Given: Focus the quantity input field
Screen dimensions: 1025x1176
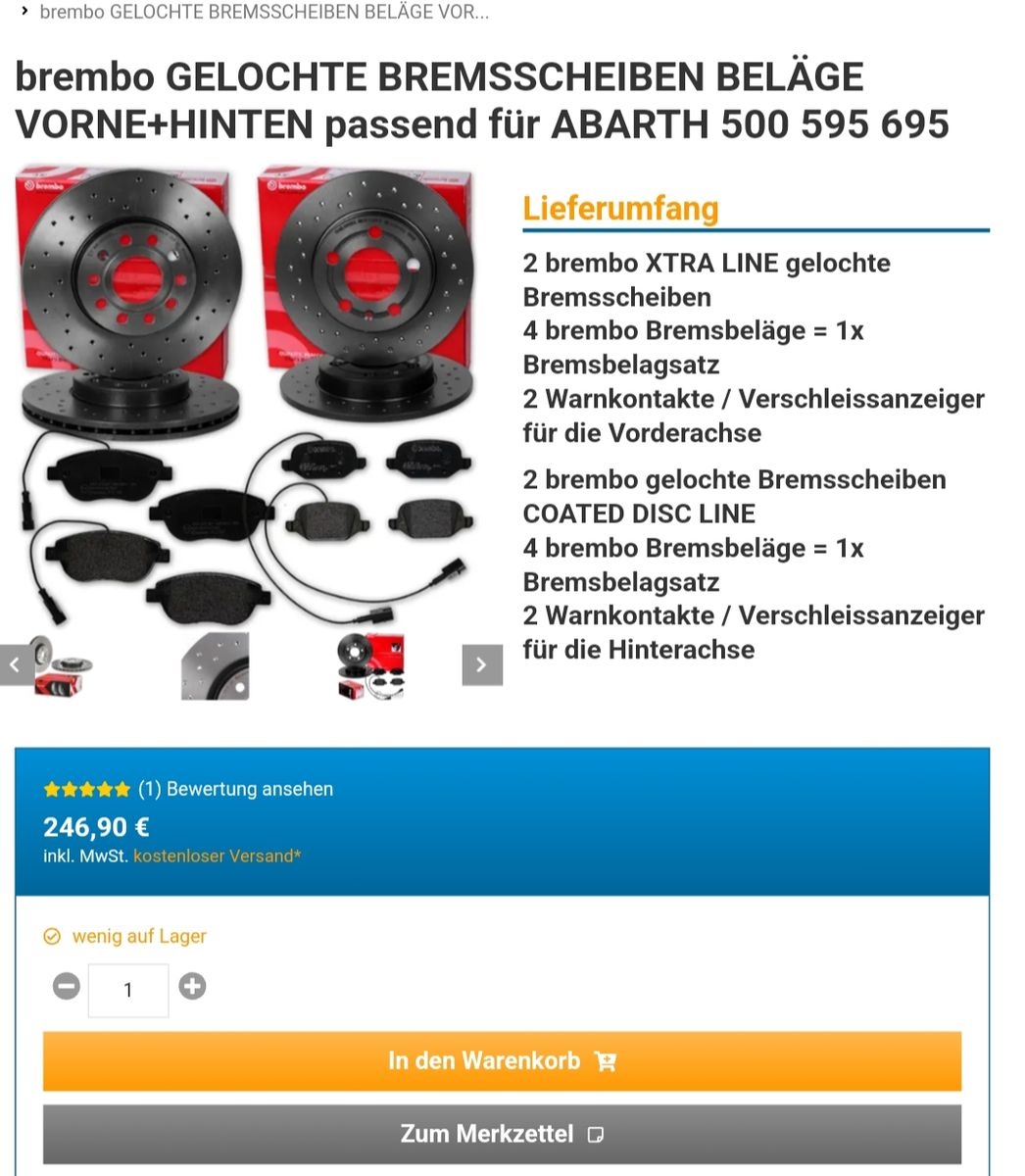Looking at the screenshot, I should (x=128, y=990).
